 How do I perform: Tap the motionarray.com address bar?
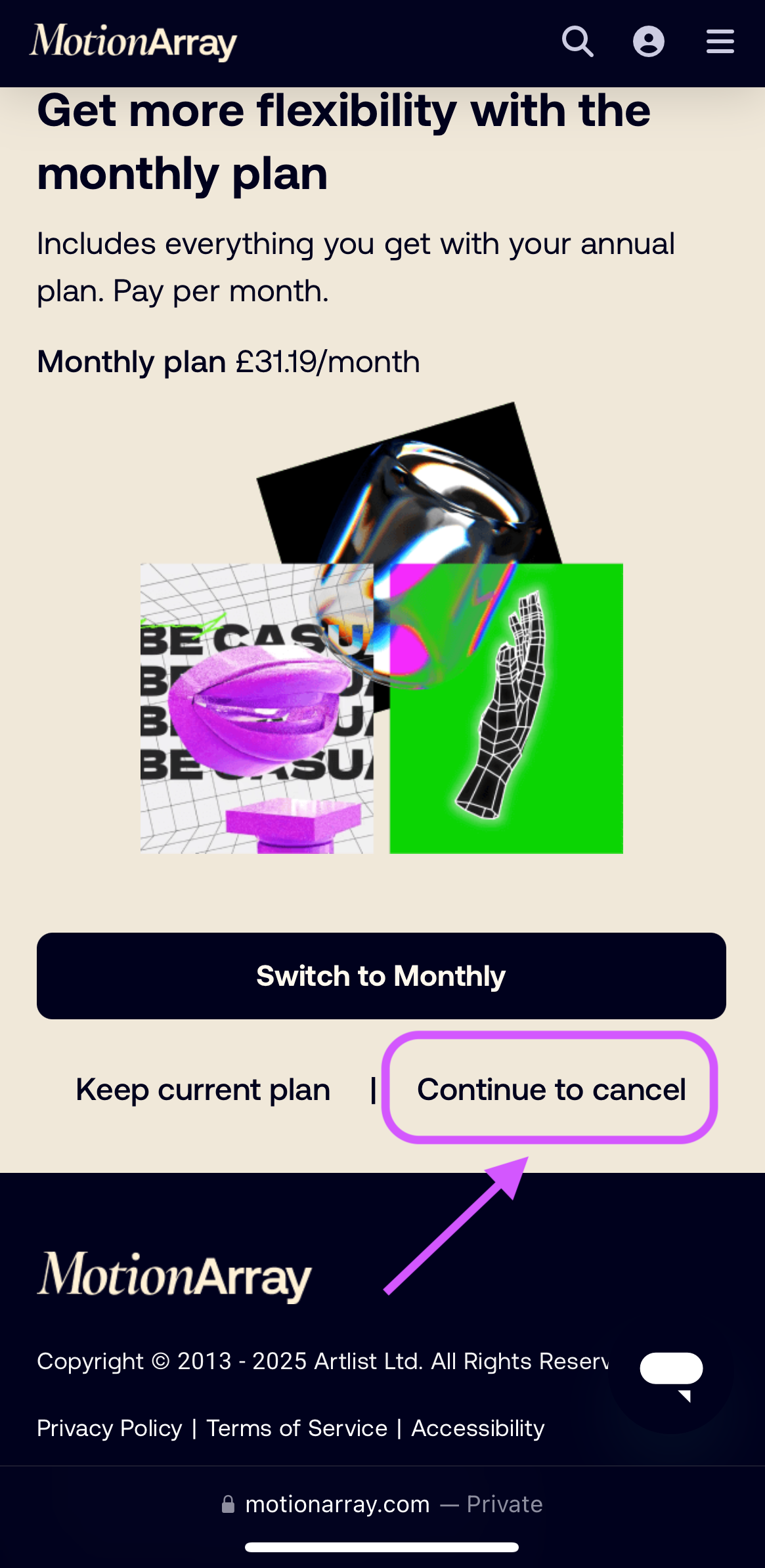[x=382, y=1504]
